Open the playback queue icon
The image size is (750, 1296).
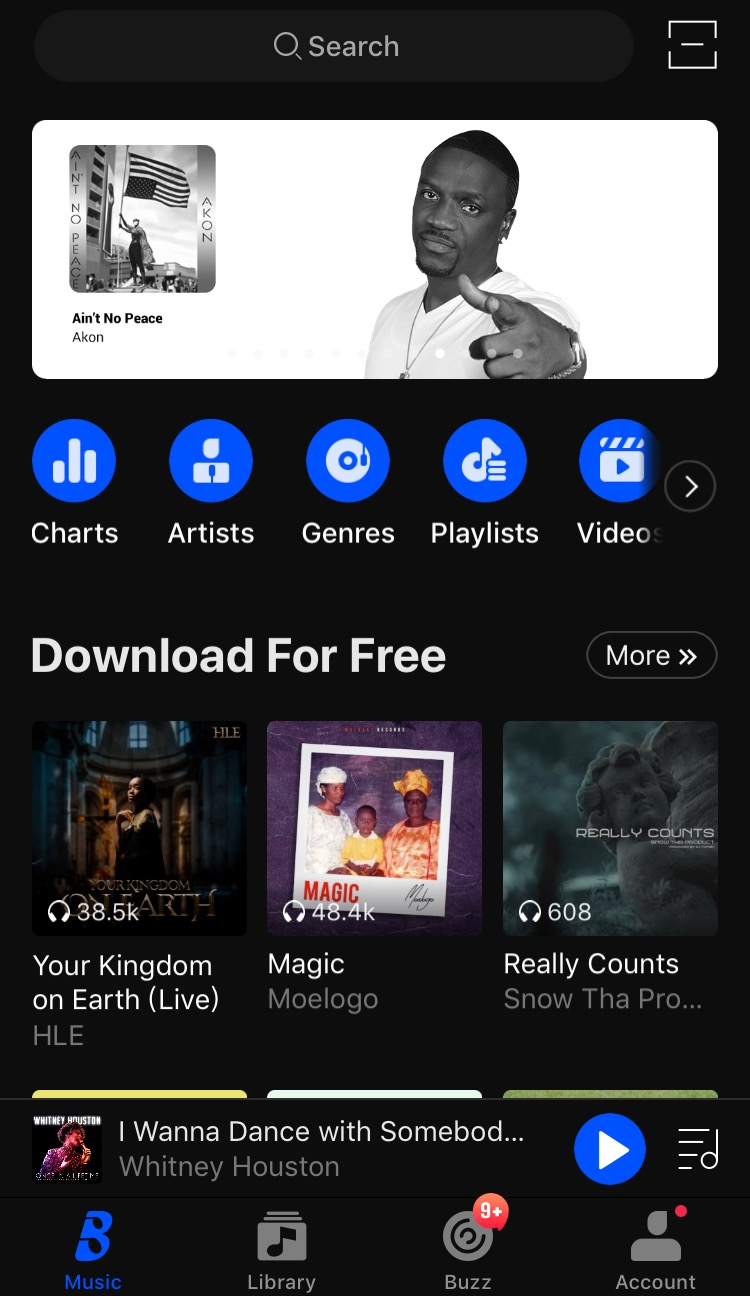tap(697, 1149)
